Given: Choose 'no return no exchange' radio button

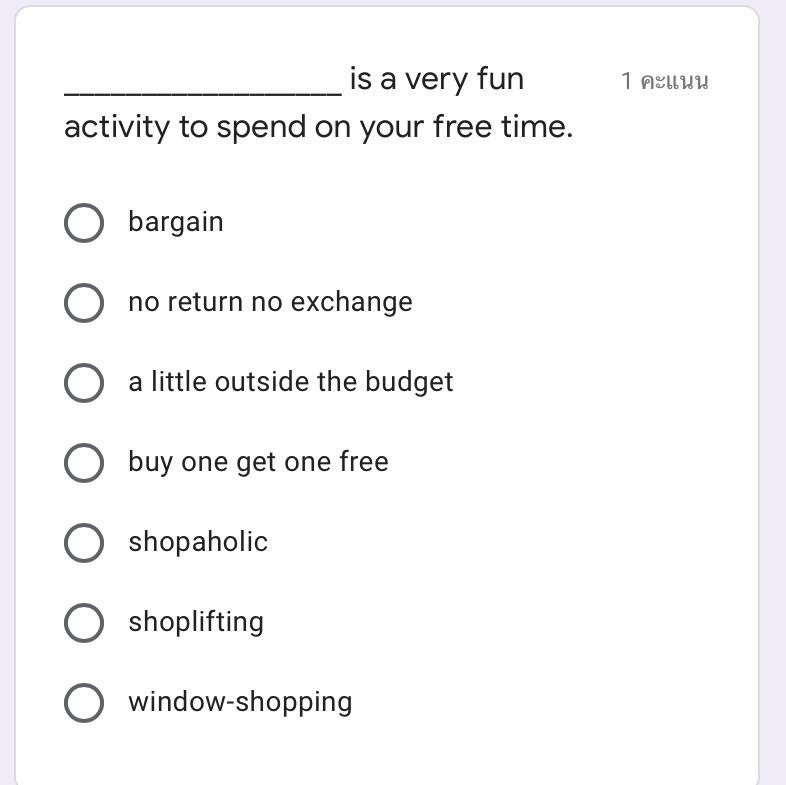Looking at the screenshot, I should [x=84, y=303].
